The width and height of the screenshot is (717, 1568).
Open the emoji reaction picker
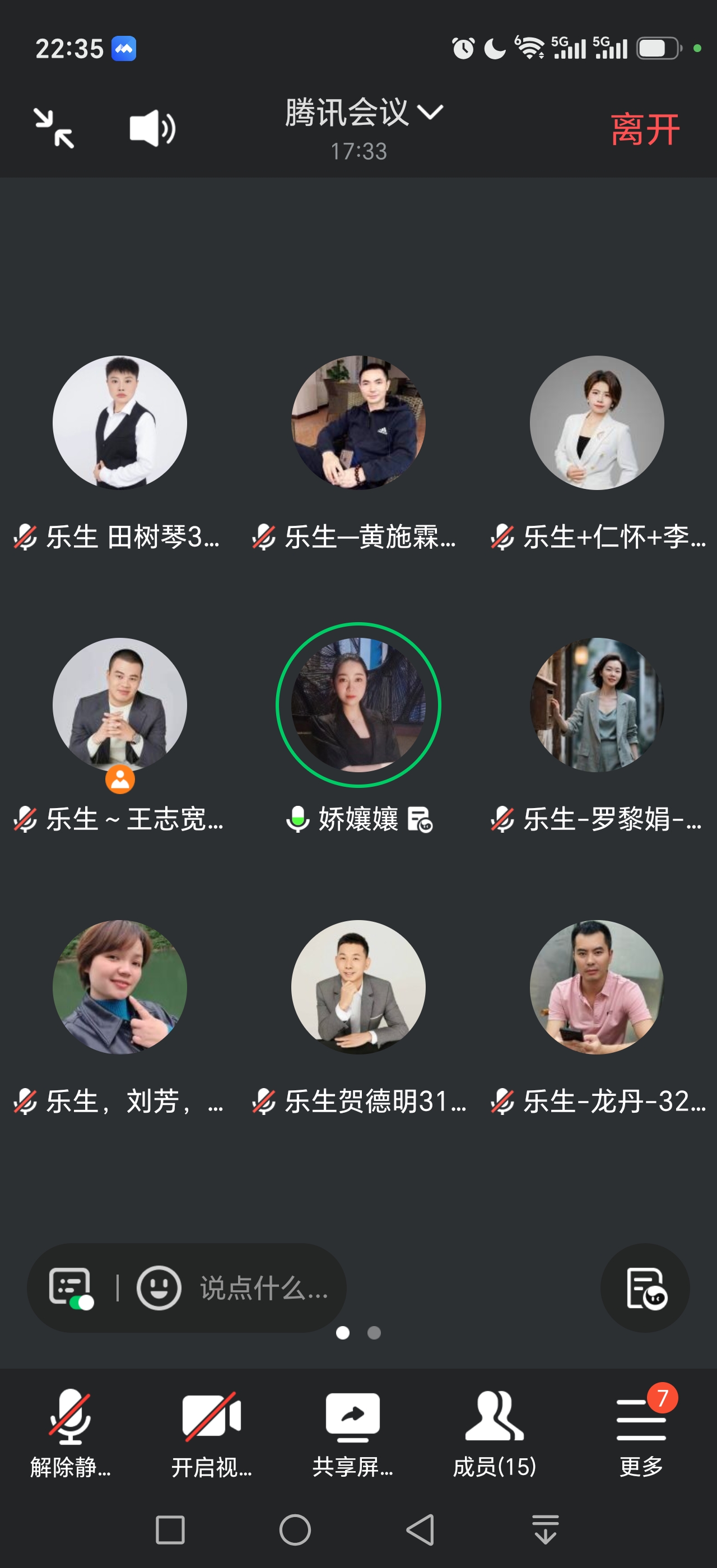(159, 1288)
